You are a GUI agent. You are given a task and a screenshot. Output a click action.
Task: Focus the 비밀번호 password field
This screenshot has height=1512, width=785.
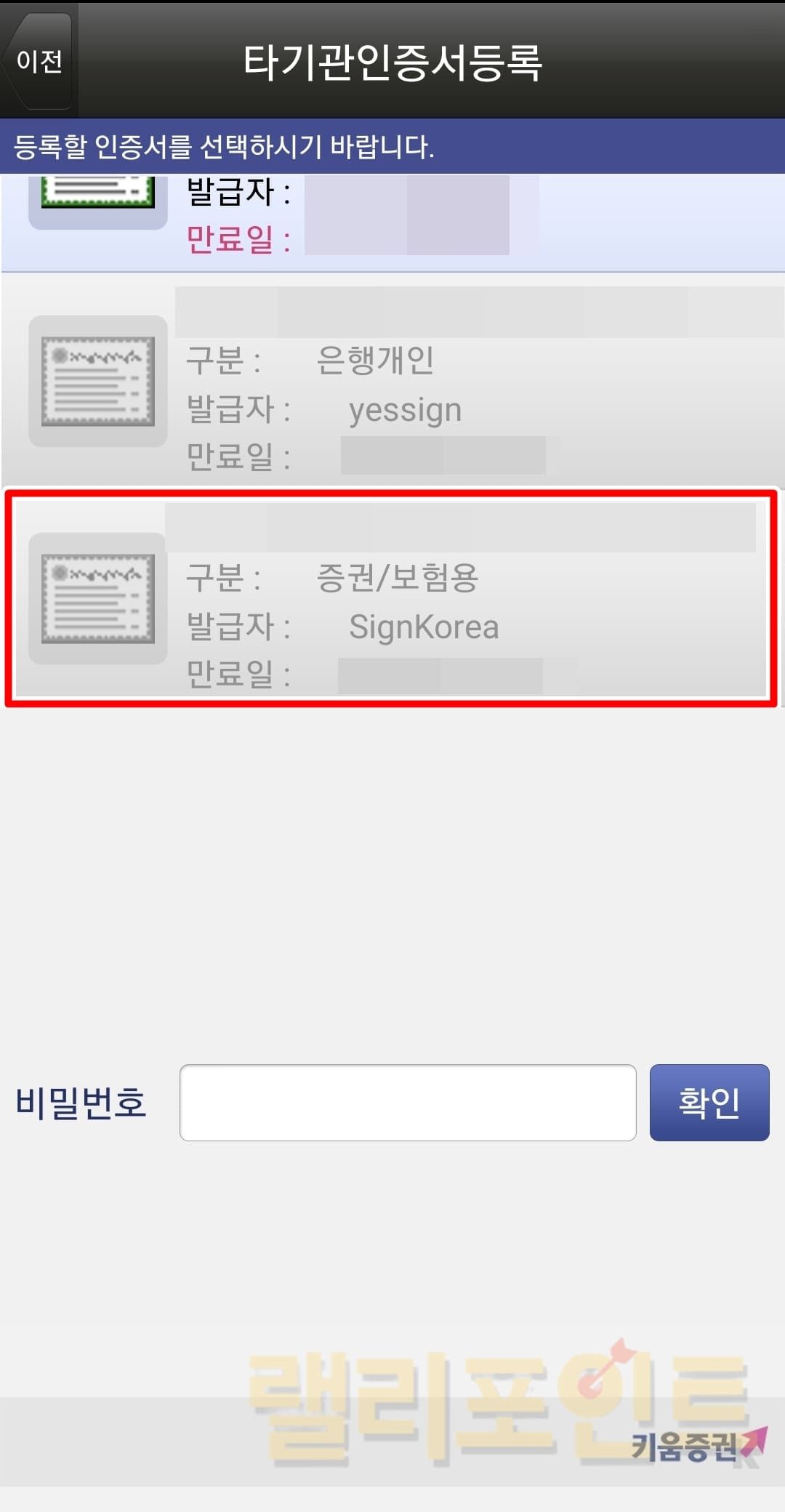[x=408, y=1103]
